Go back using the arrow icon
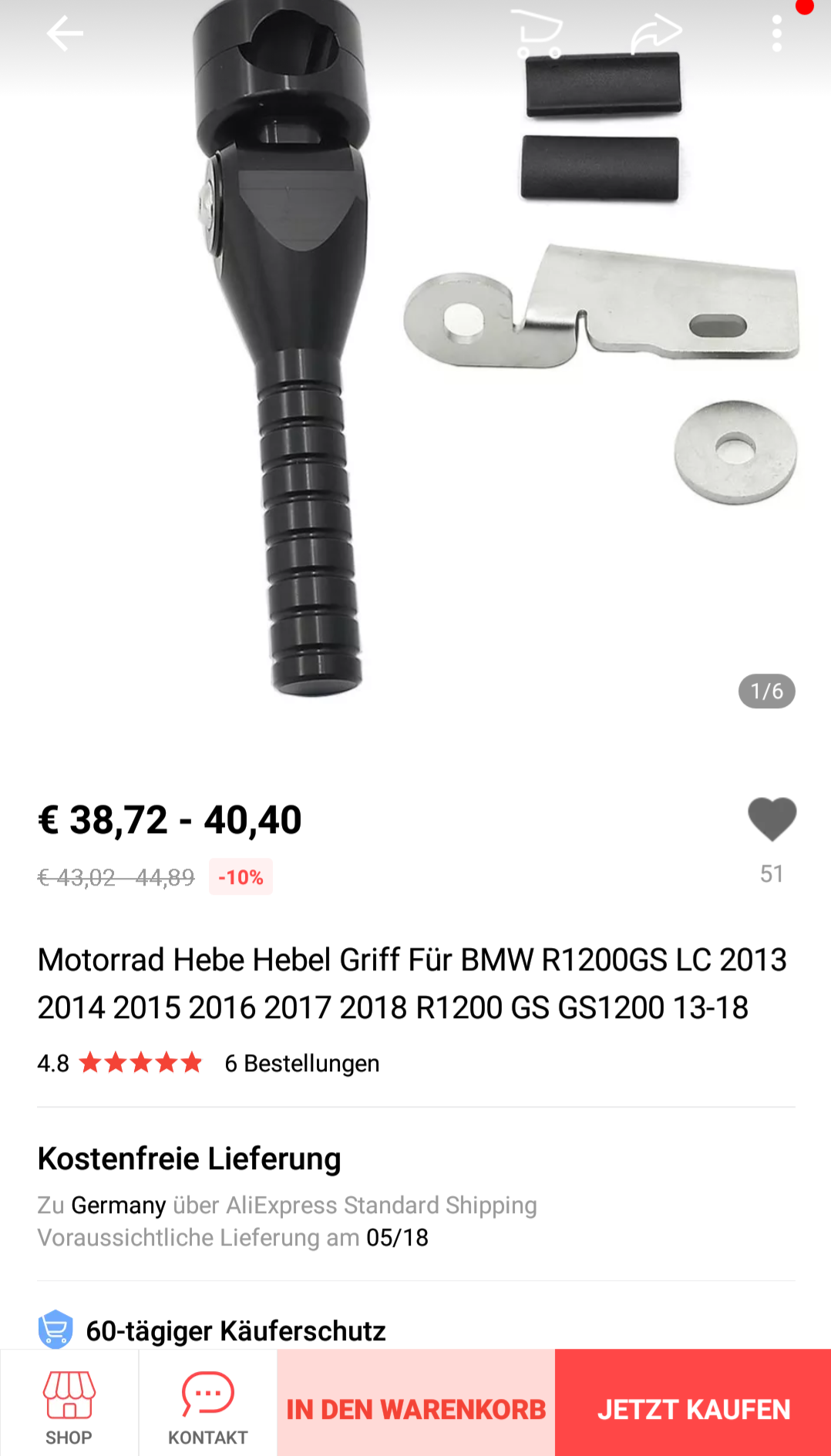This screenshot has width=831, height=1456. [64, 33]
